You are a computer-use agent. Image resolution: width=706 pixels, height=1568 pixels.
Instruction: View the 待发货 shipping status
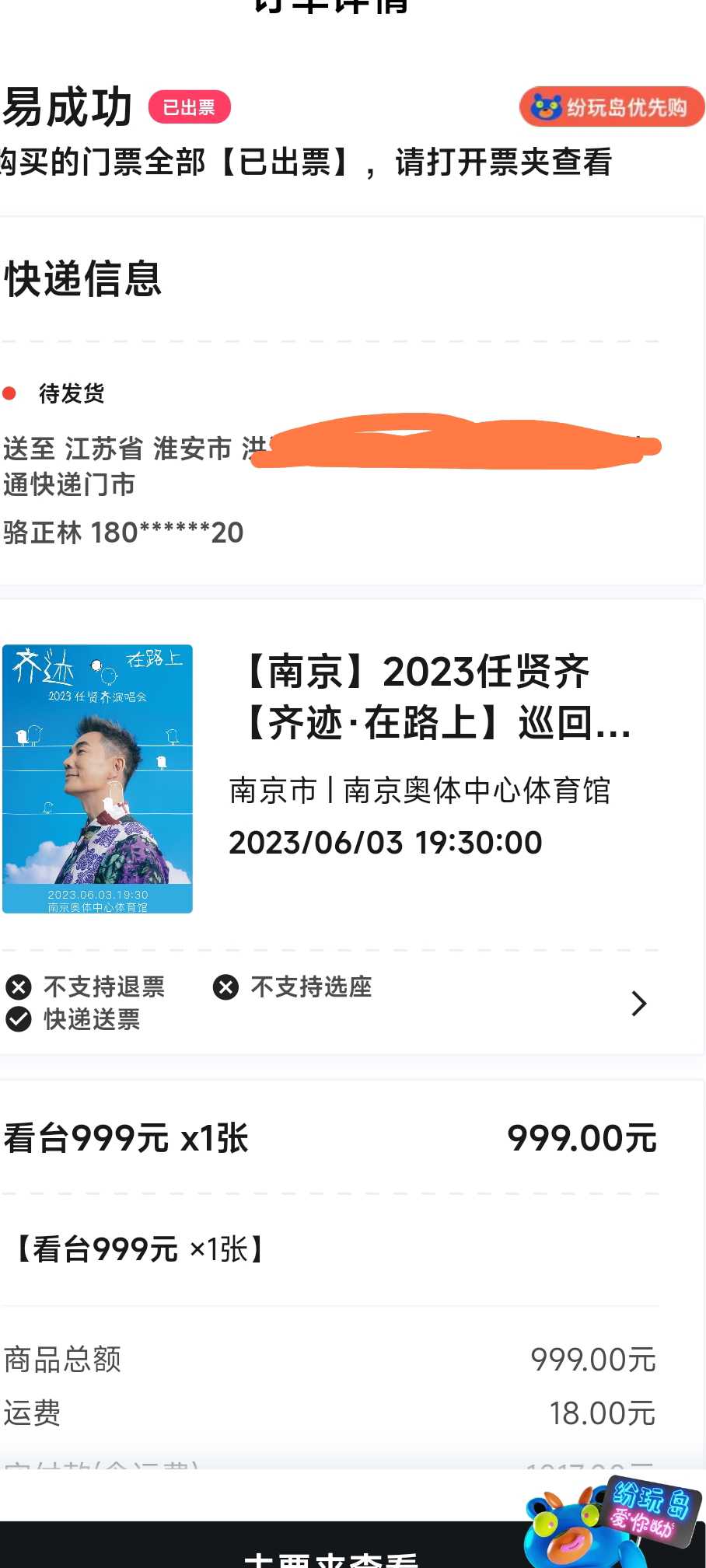[x=72, y=393]
